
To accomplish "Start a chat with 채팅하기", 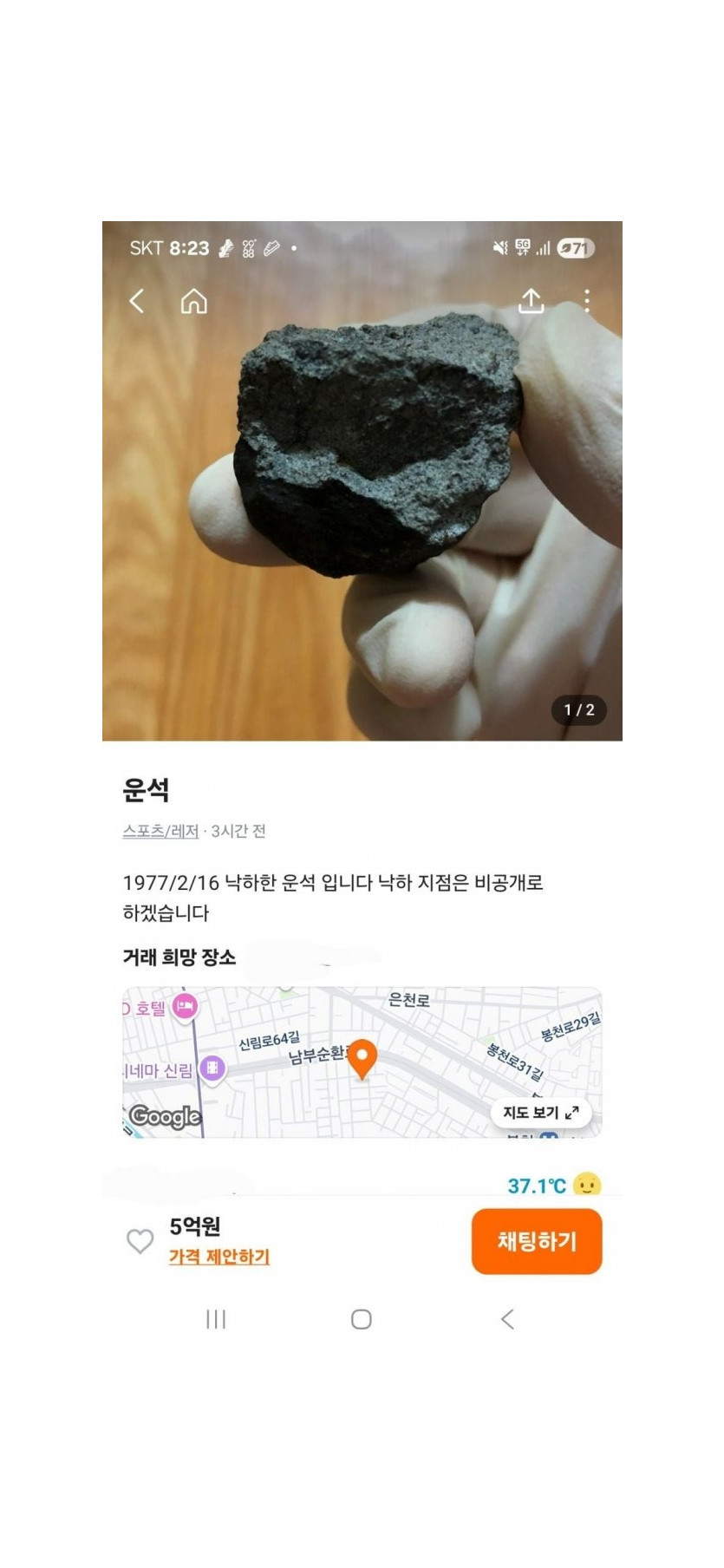I will (536, 1241).
